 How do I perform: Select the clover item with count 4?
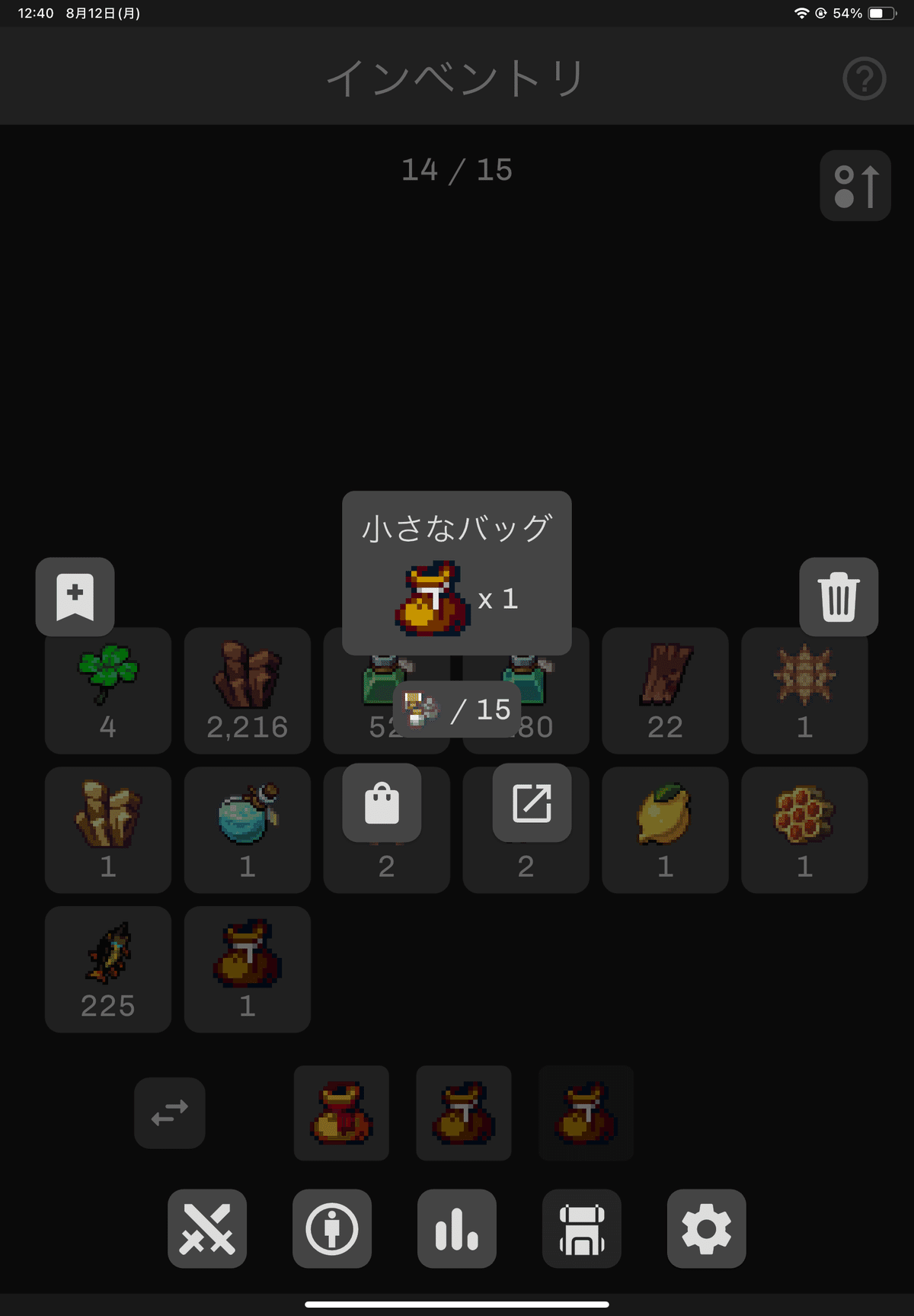tap(107, 690)
